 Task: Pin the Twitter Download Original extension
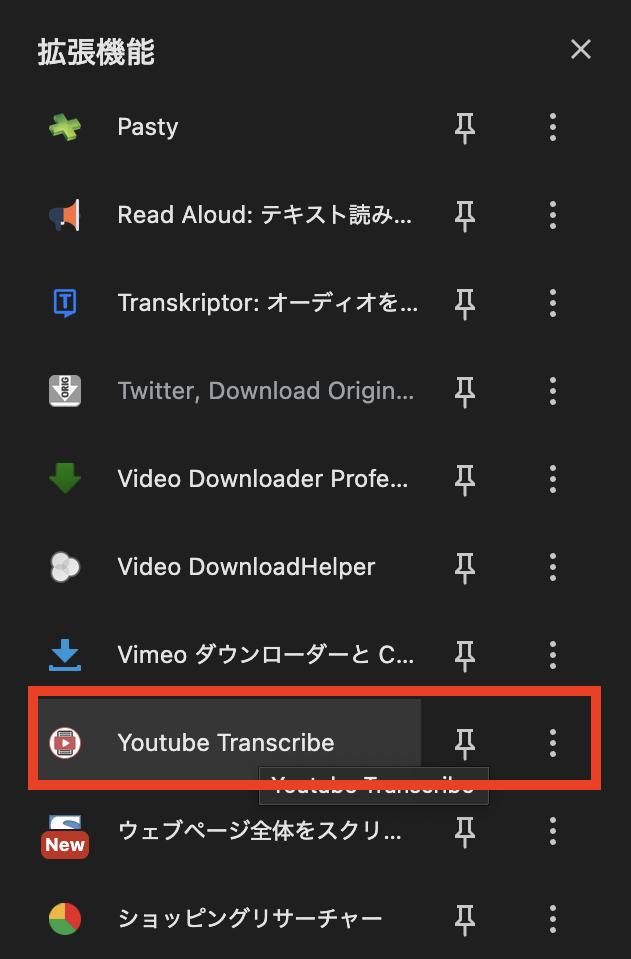464,391
